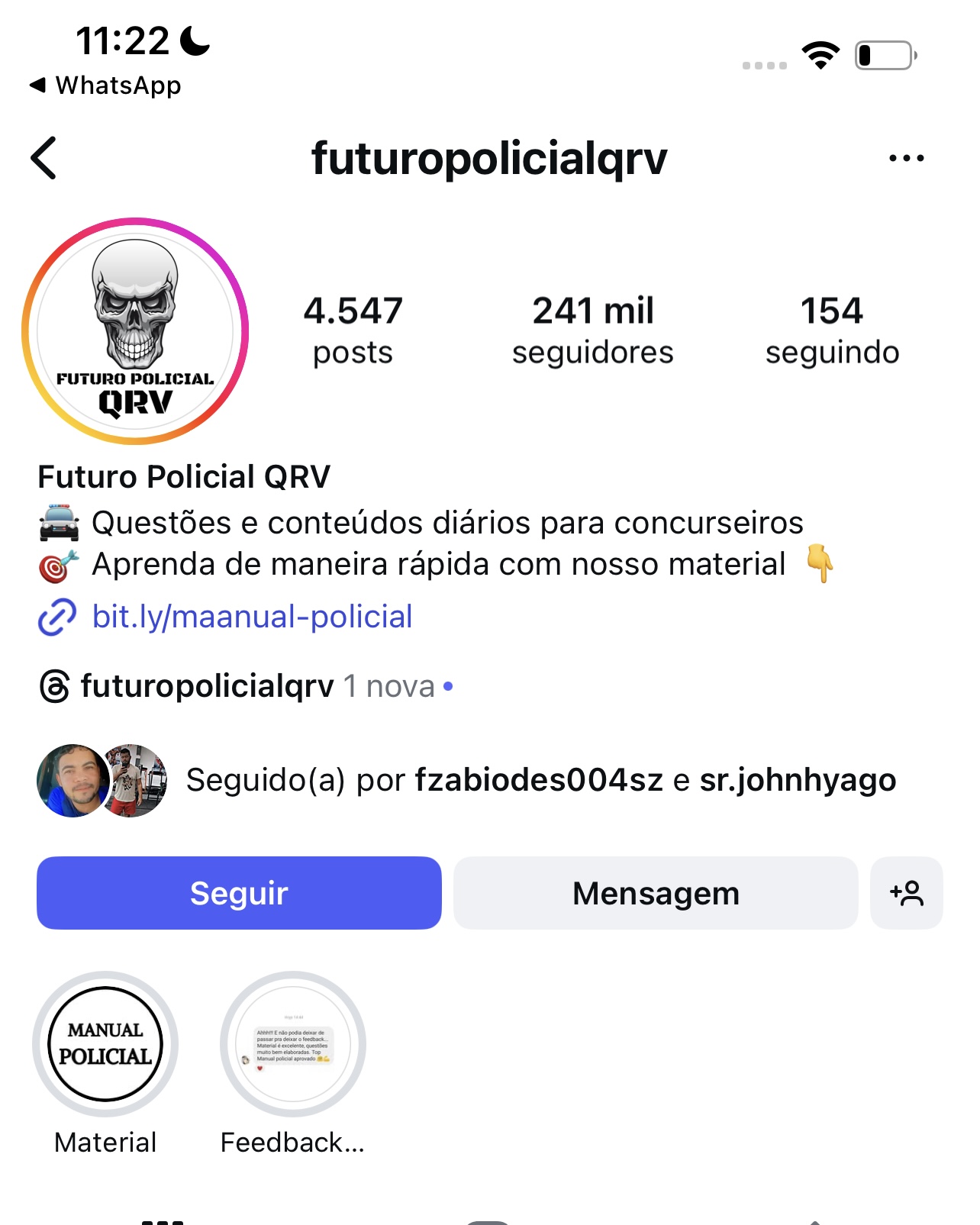Show the 154 seguindo list
This screenshot has width=980, height=1225.
point(832,330)
